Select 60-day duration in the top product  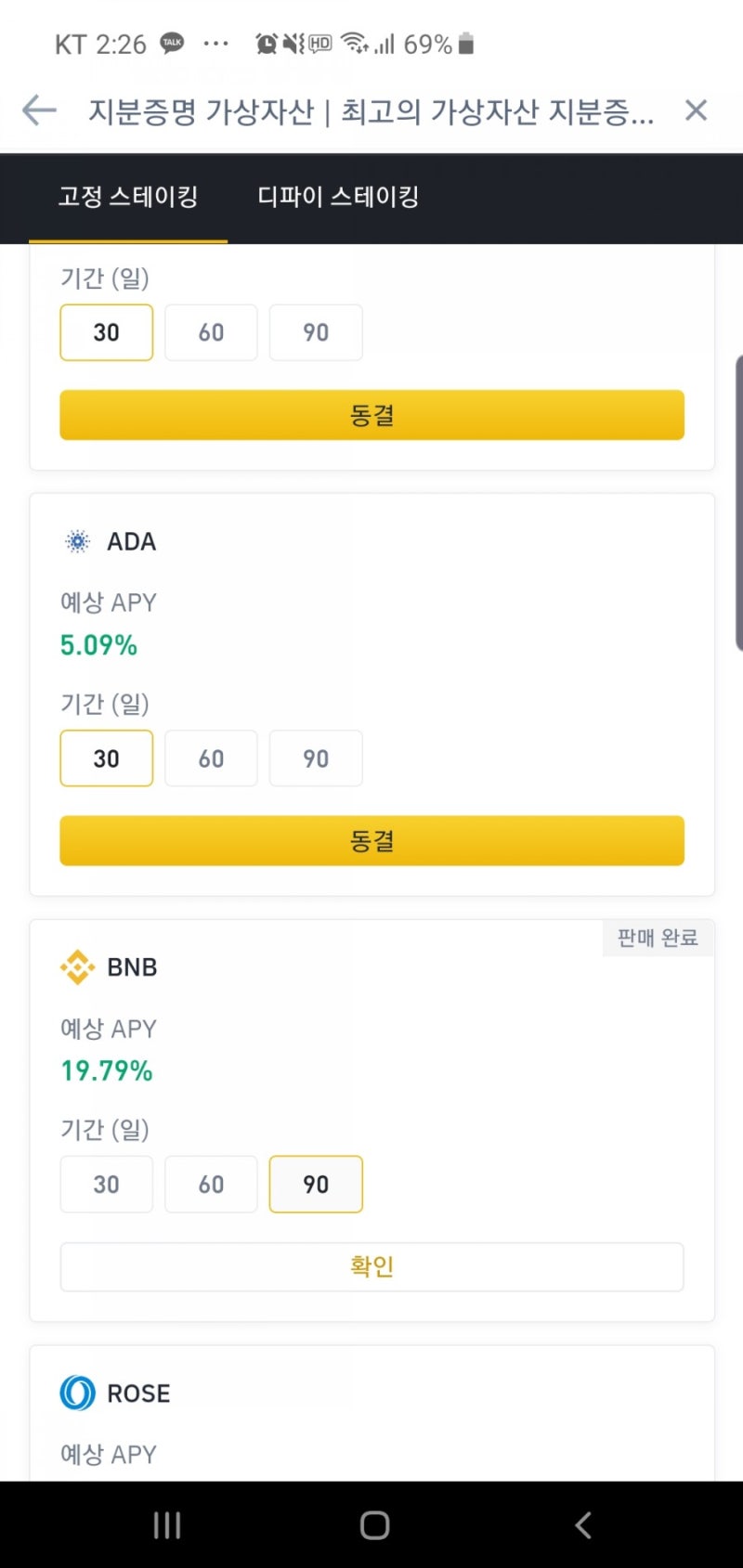(211, 332)
